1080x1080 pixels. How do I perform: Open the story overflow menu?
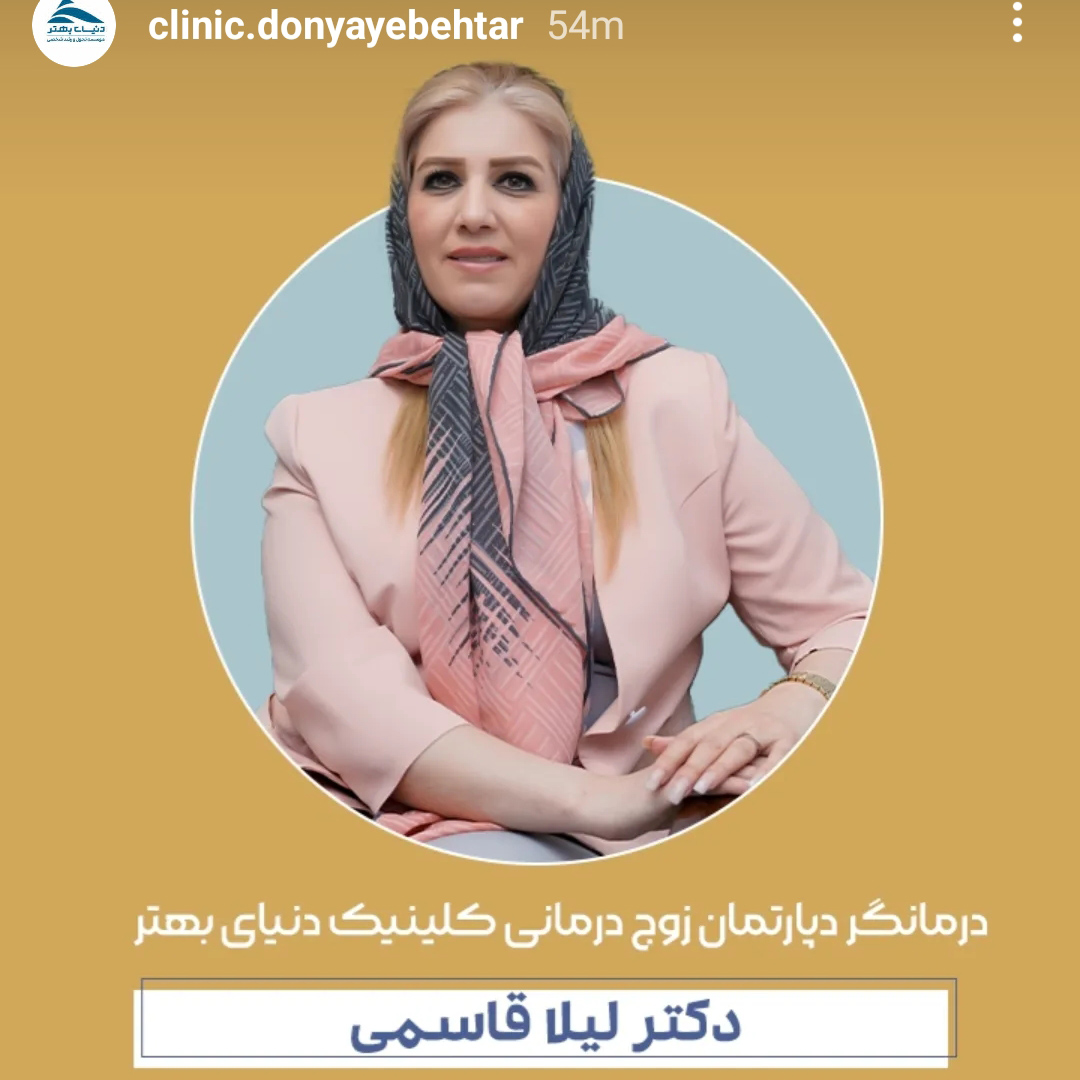[x=1017, y=22]
